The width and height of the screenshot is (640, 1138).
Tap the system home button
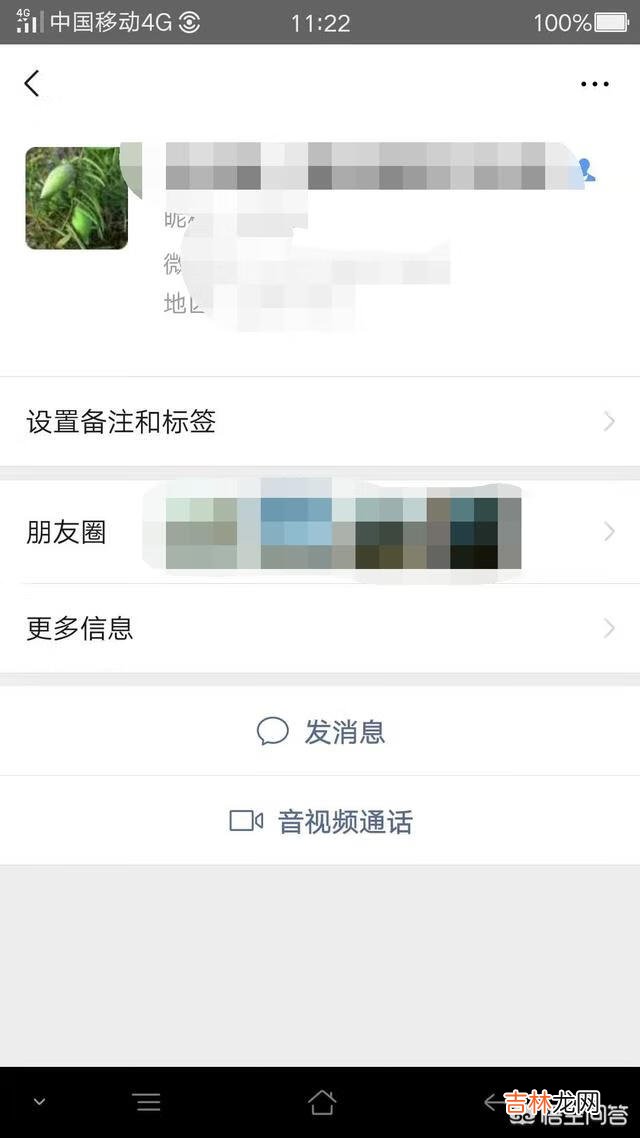tap(321, 1102)
